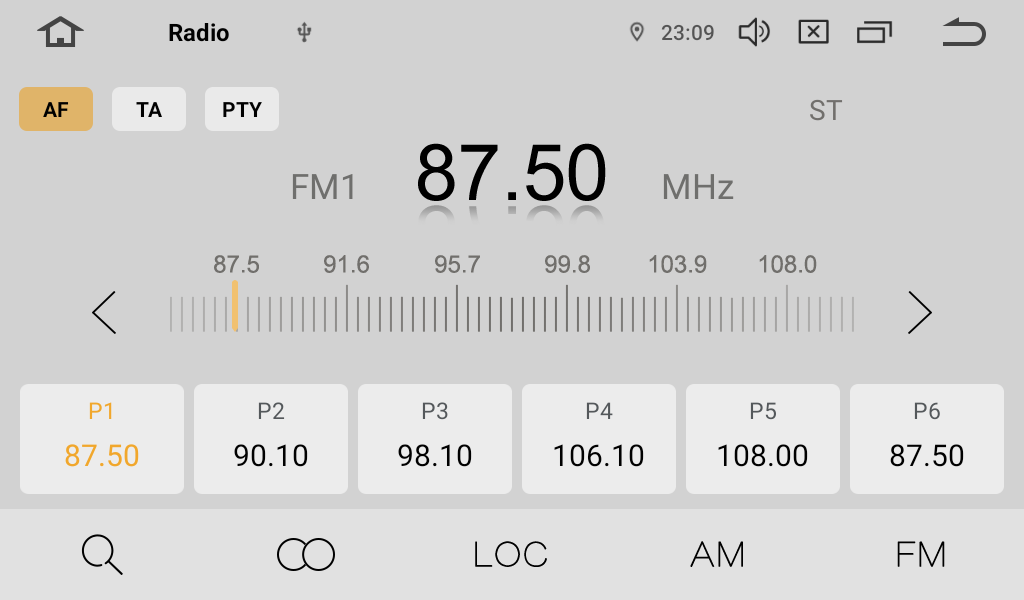Image resolution: width=1024 pixels, height=600 pixels.
Task: Tune up with right arrow
Action: tap(919, 313)
